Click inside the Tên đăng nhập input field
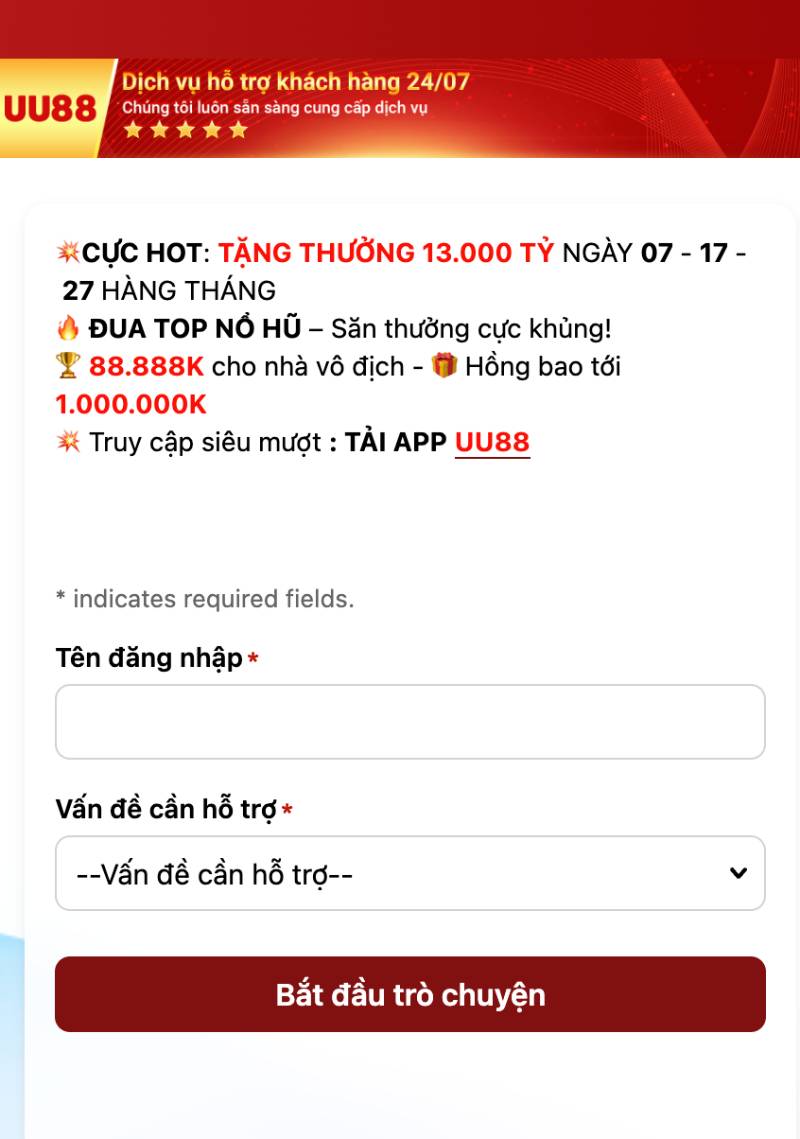 tap(409, 721)
